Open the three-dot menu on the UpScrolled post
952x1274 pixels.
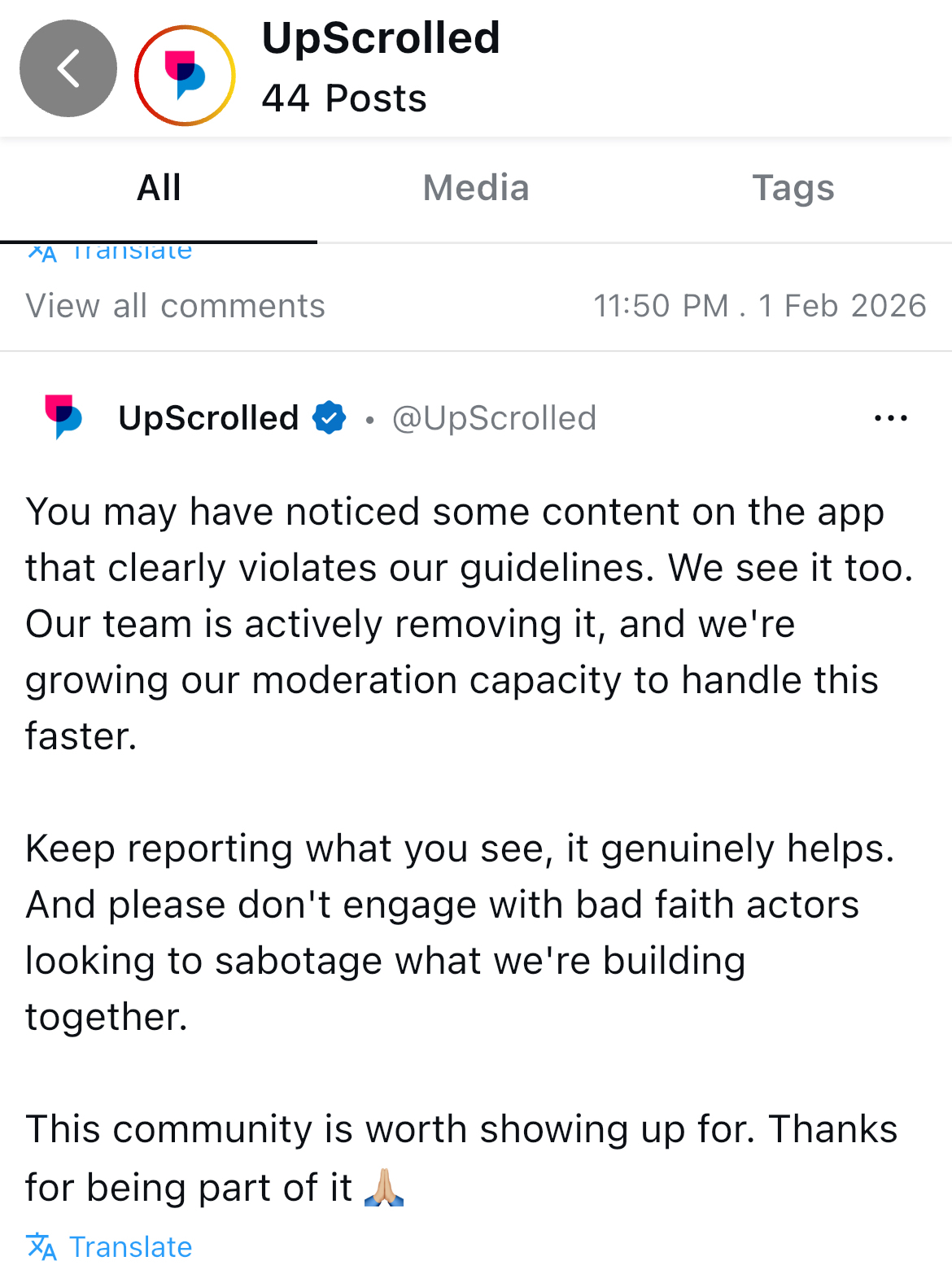coord(890,418)
